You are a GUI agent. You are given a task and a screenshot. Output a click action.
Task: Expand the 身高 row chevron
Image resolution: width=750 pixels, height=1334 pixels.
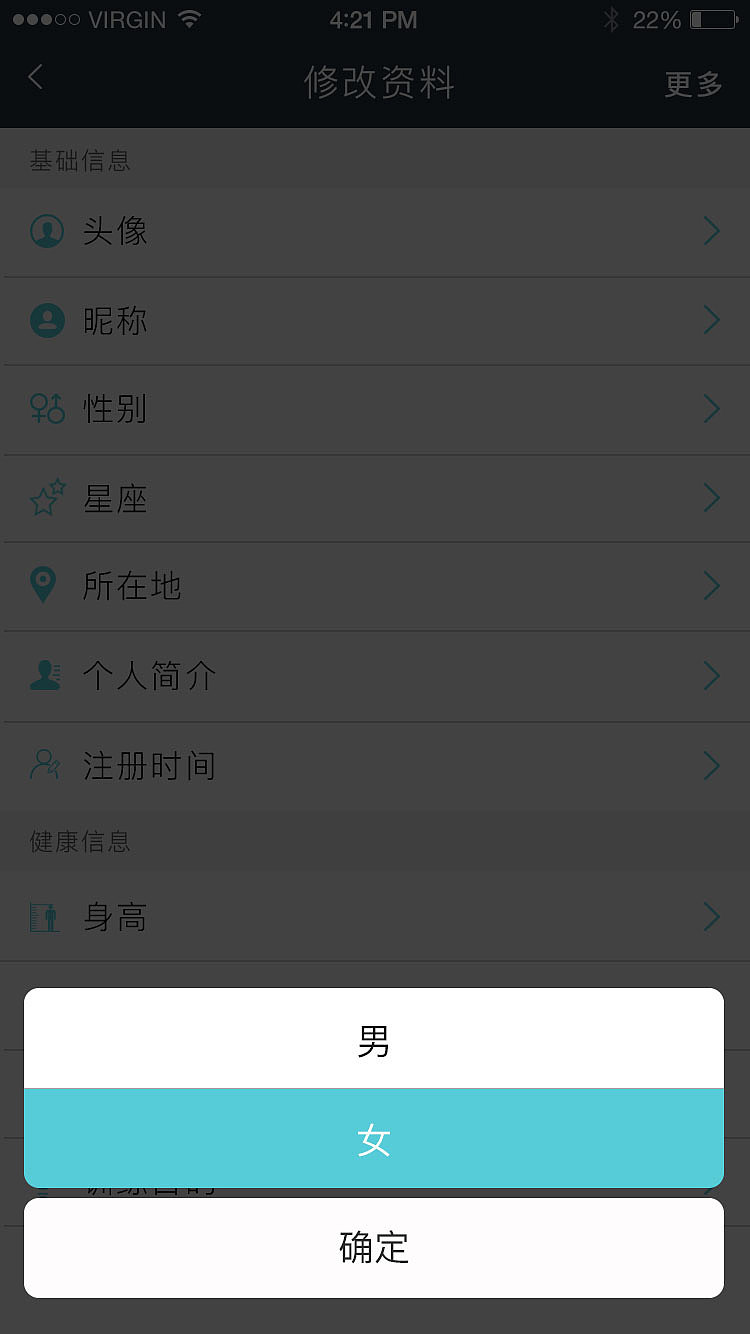(x=711, y=917)
